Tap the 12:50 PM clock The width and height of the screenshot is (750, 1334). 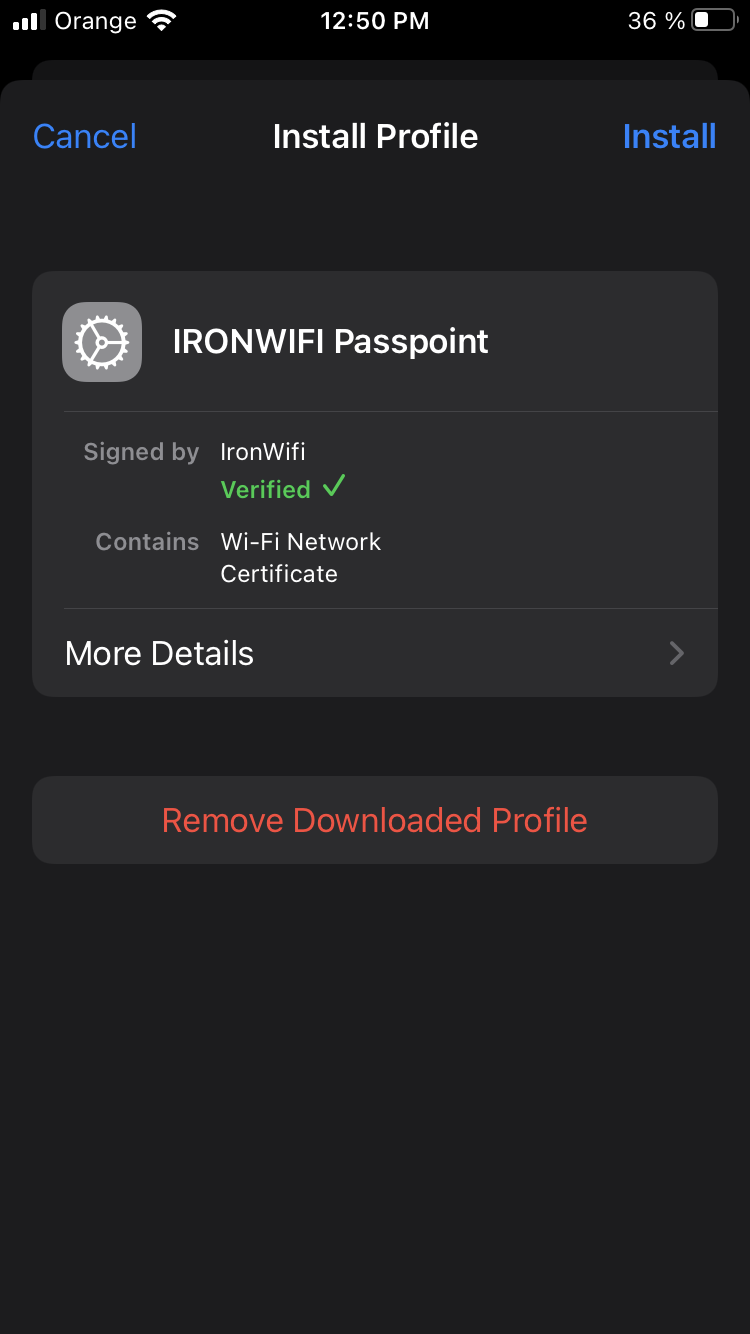click(x=375, y=20)
